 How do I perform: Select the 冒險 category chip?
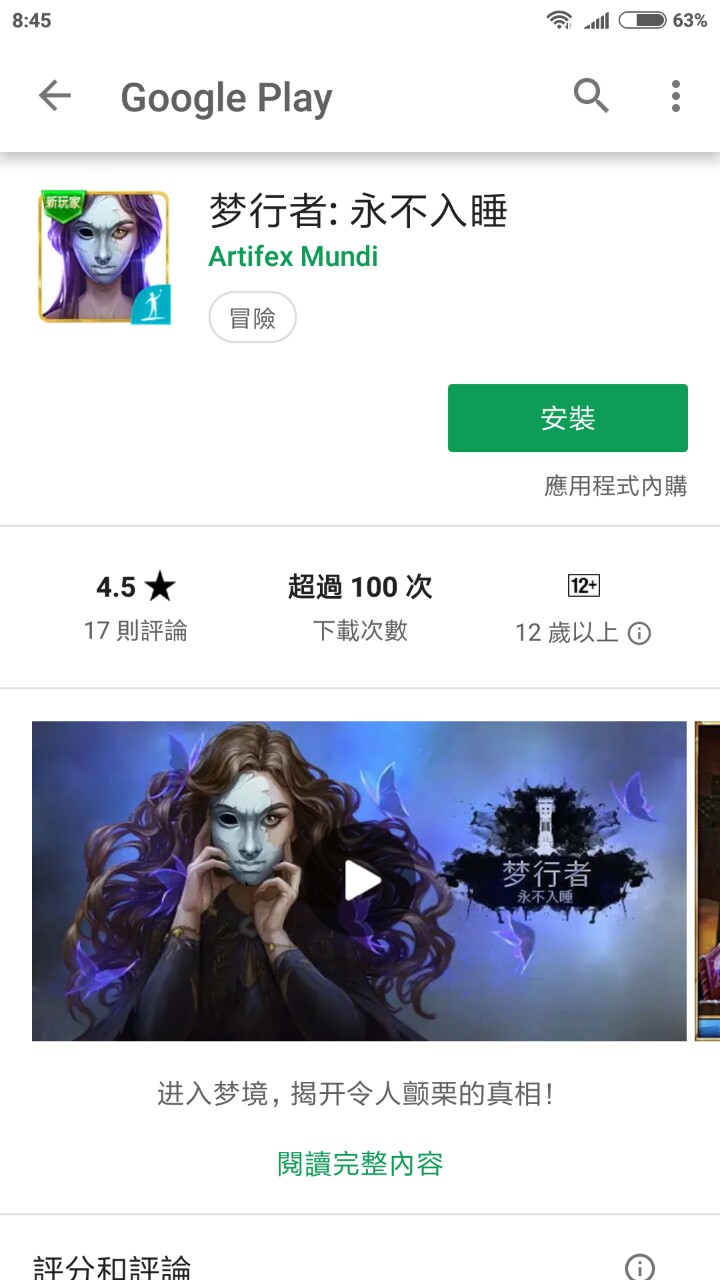click(252, 318)
